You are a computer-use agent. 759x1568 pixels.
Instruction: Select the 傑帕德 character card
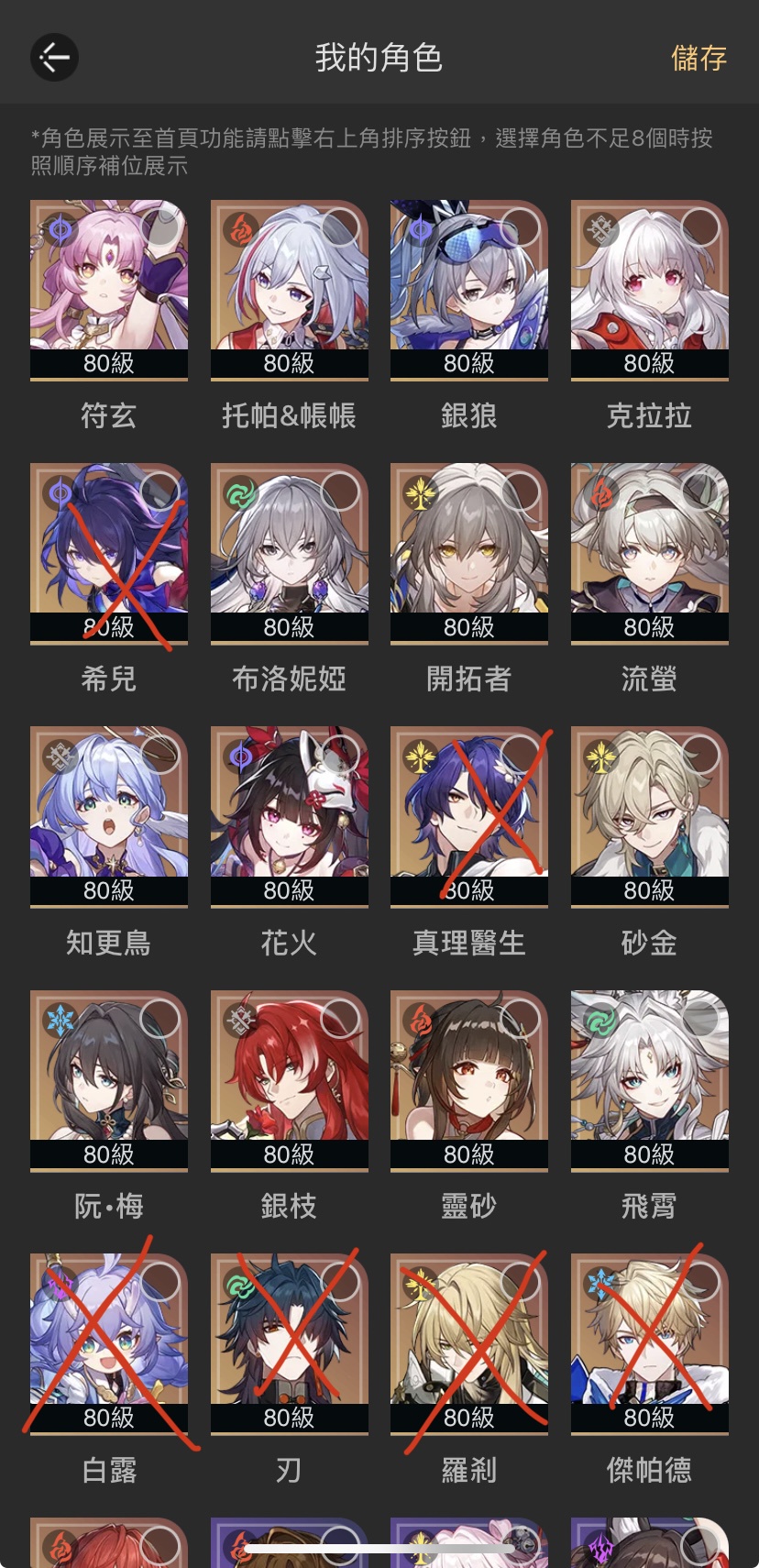coord(649,1342)
